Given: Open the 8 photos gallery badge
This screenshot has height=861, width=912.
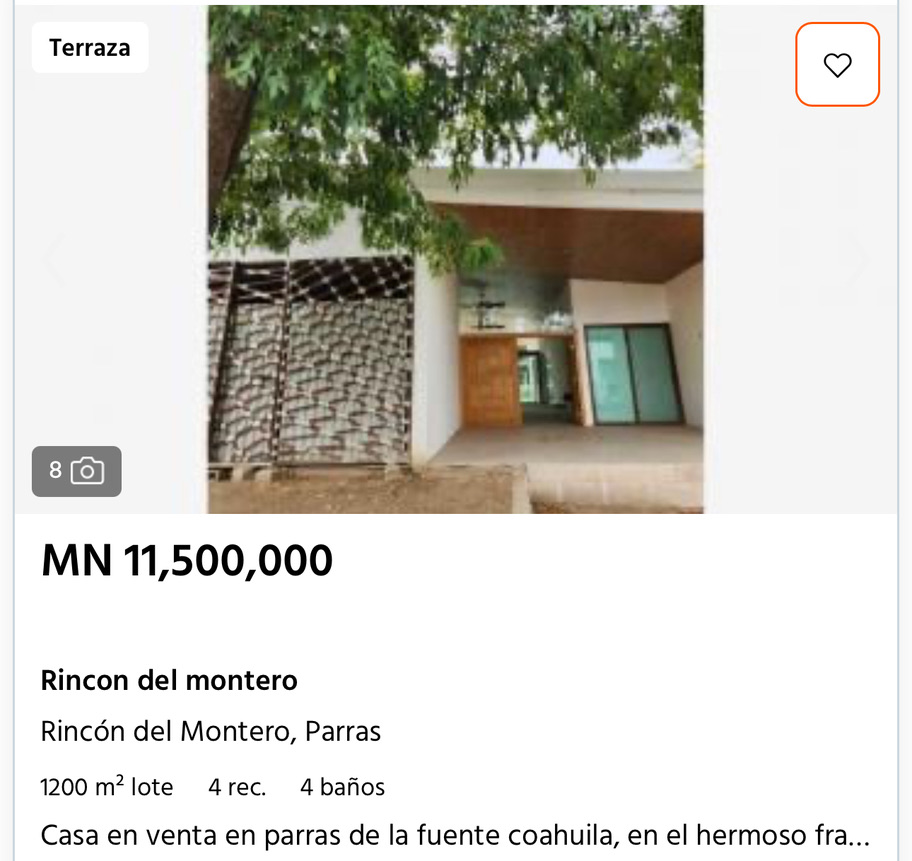Looking at the screenshot, I should [77, 471].
